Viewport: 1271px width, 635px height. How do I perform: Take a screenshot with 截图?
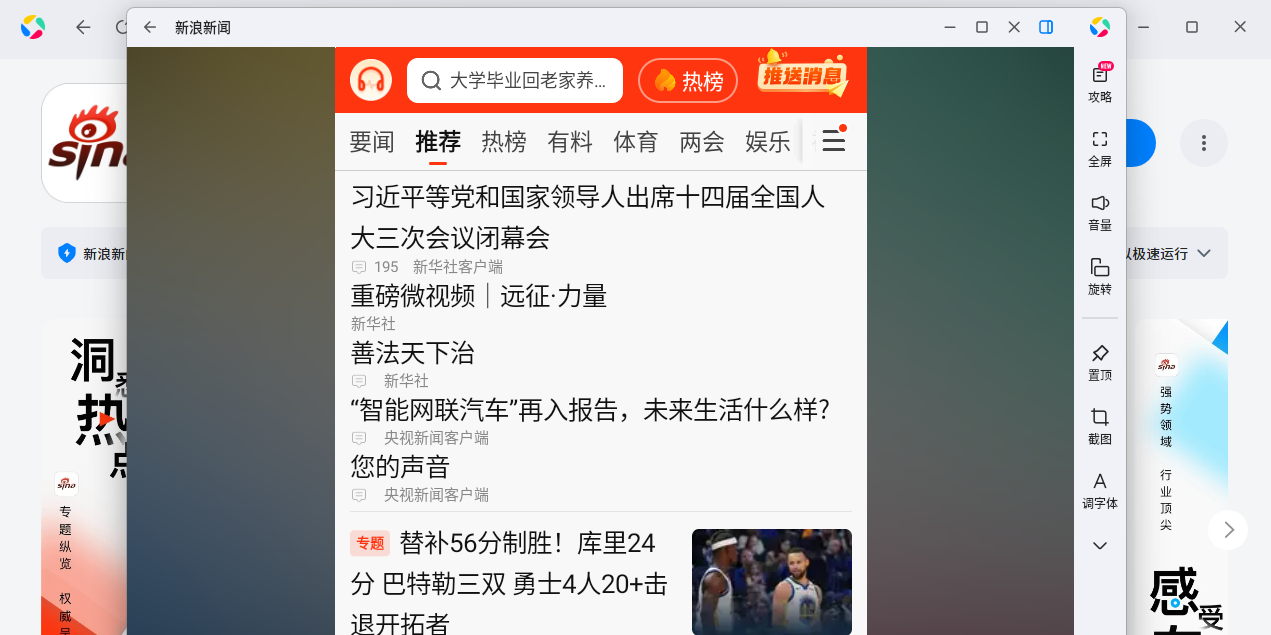(x=1100, y=426)
